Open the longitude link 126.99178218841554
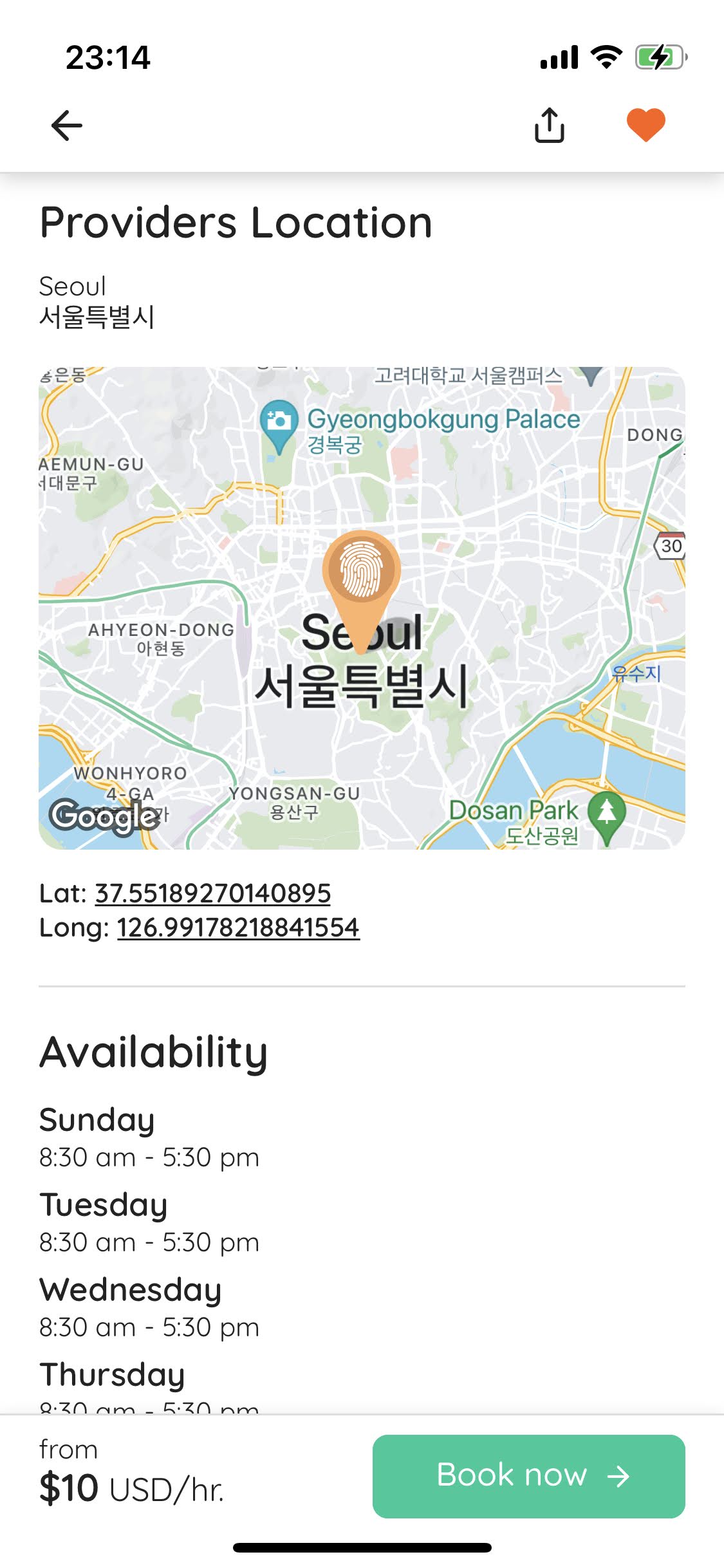Viewport: 724px width, 1568px height. pyautogui.click(x=238, y=928)
